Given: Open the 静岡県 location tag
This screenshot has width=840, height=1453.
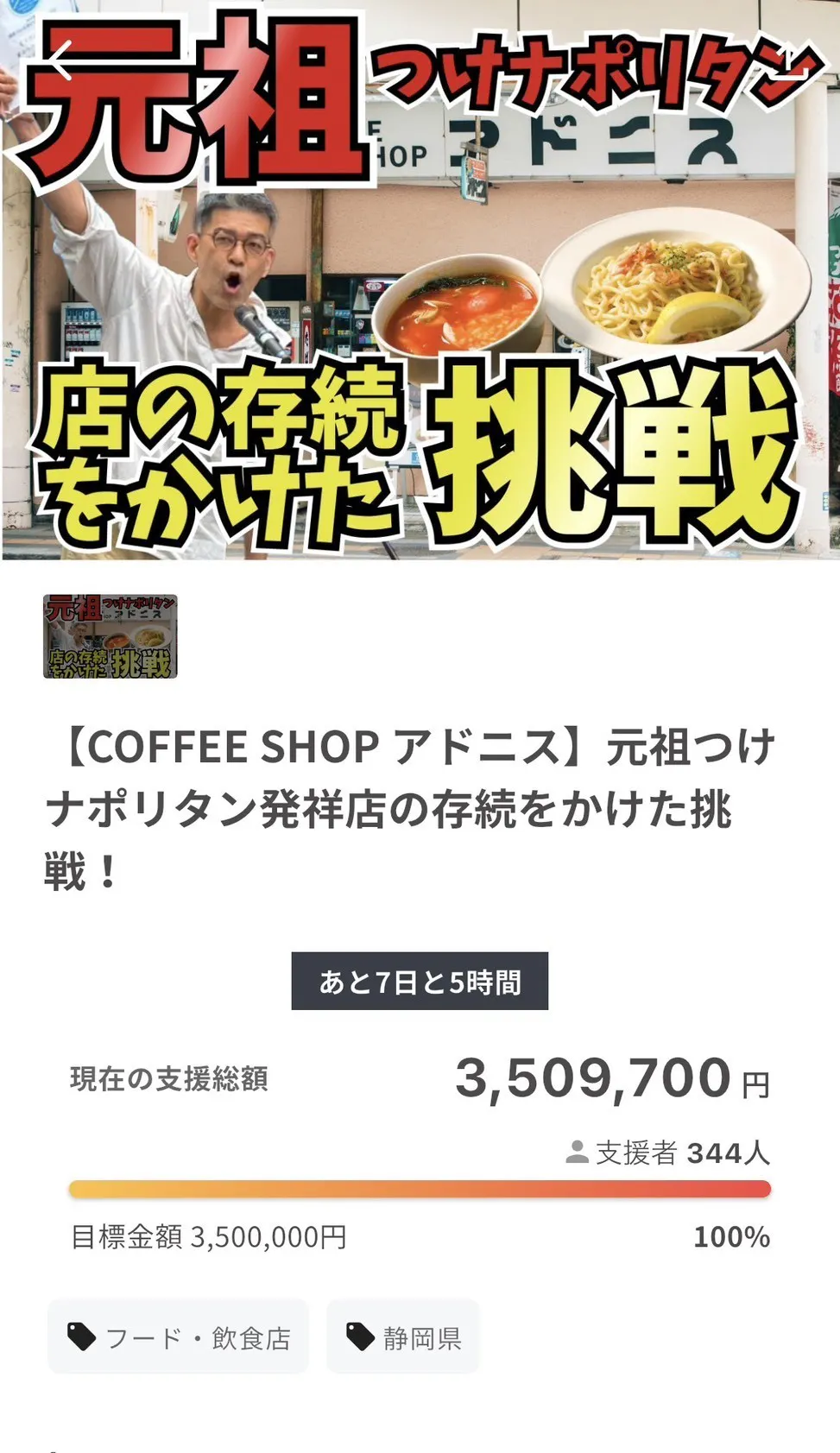Looking at the screenshot, I should tap(403, 1337).
